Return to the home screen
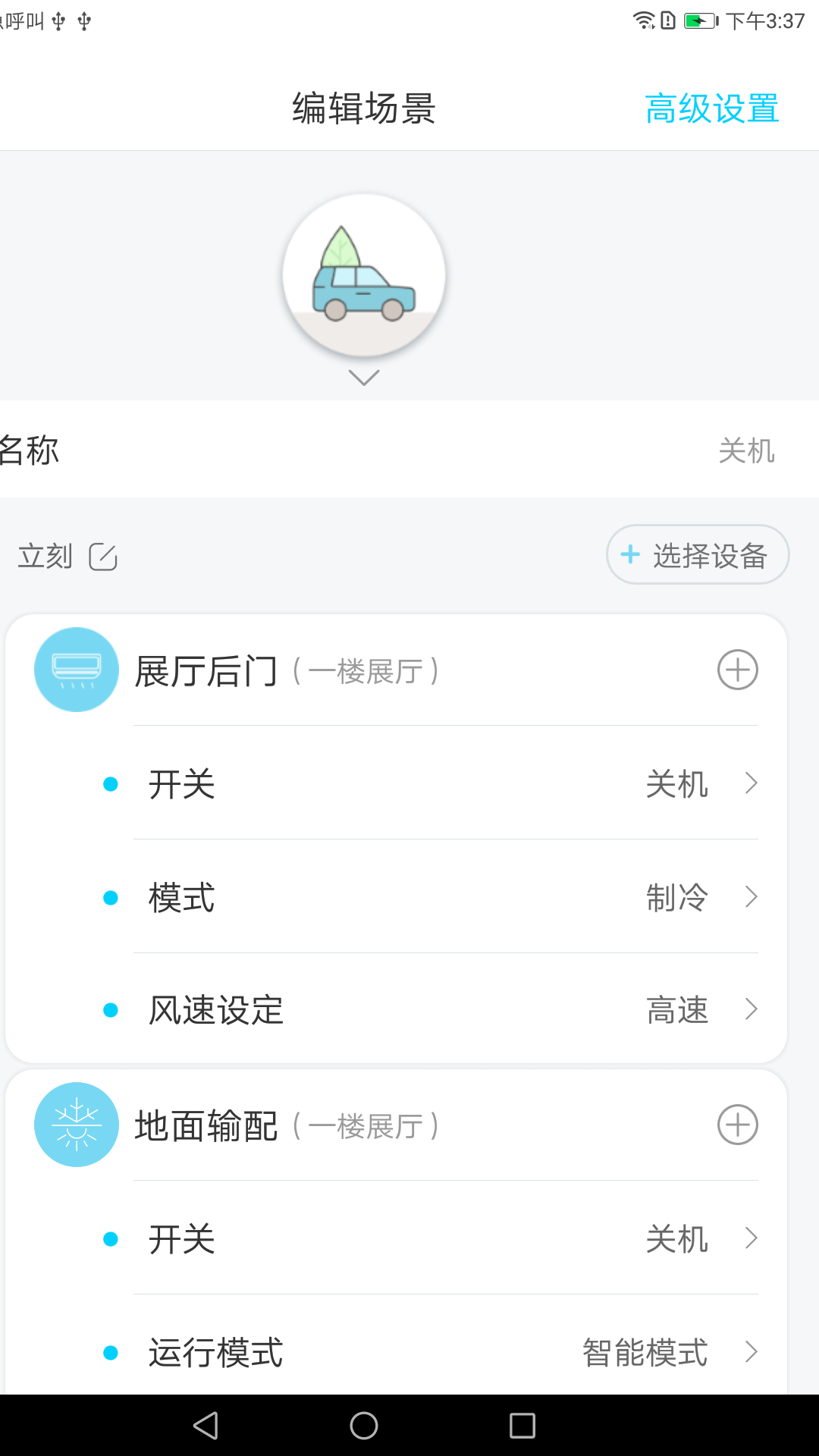The image size is (819, 1456). (364, 1426)
